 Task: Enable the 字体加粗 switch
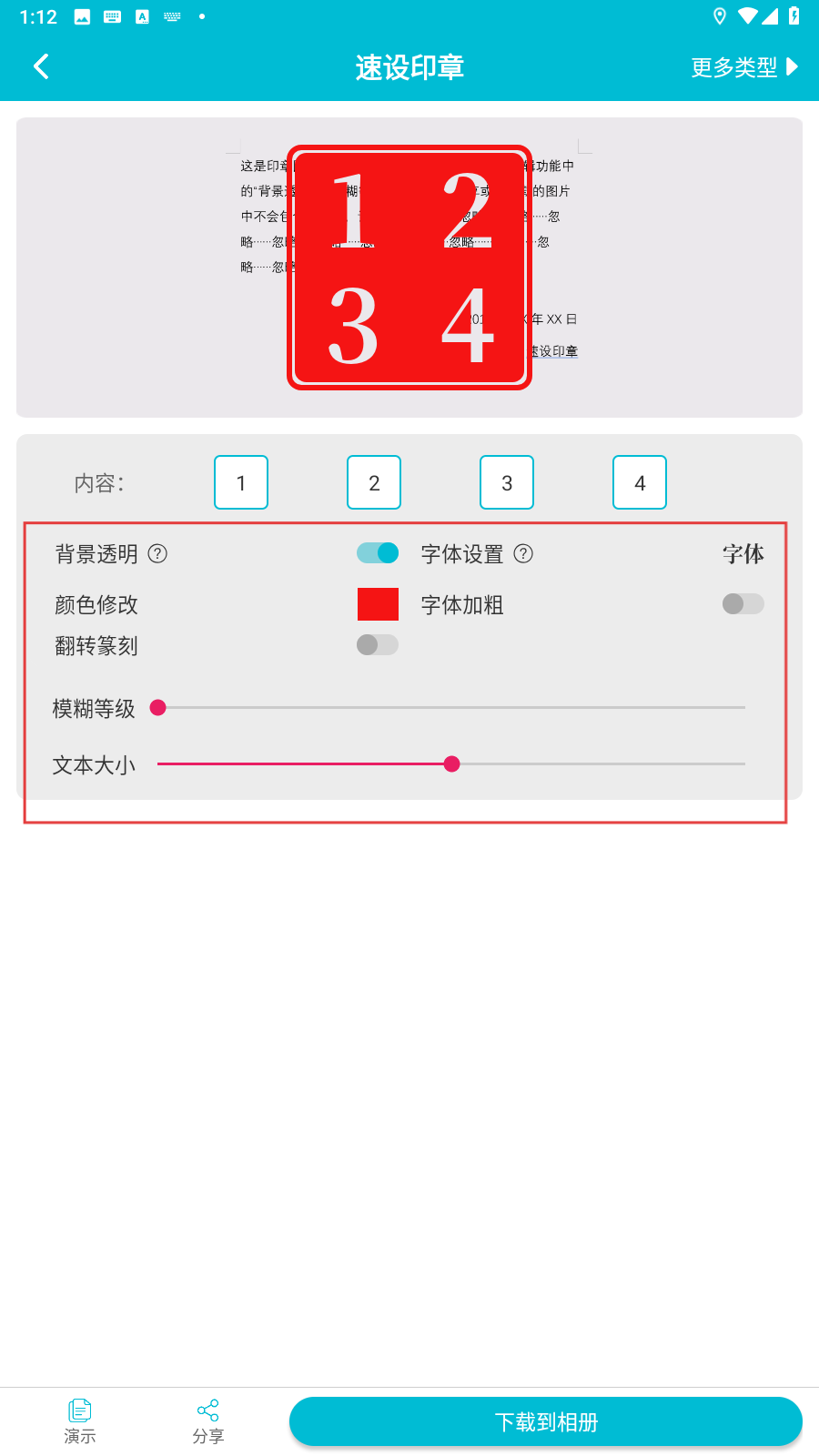coord(743,603)
